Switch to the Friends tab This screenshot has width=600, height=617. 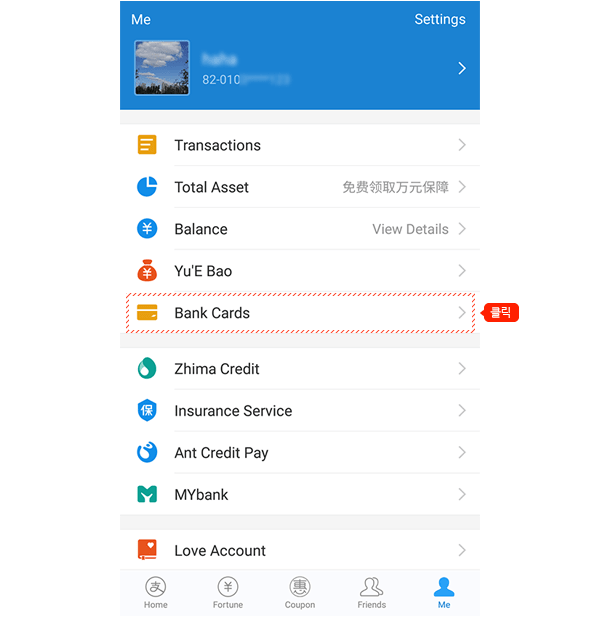coord(372,593)
